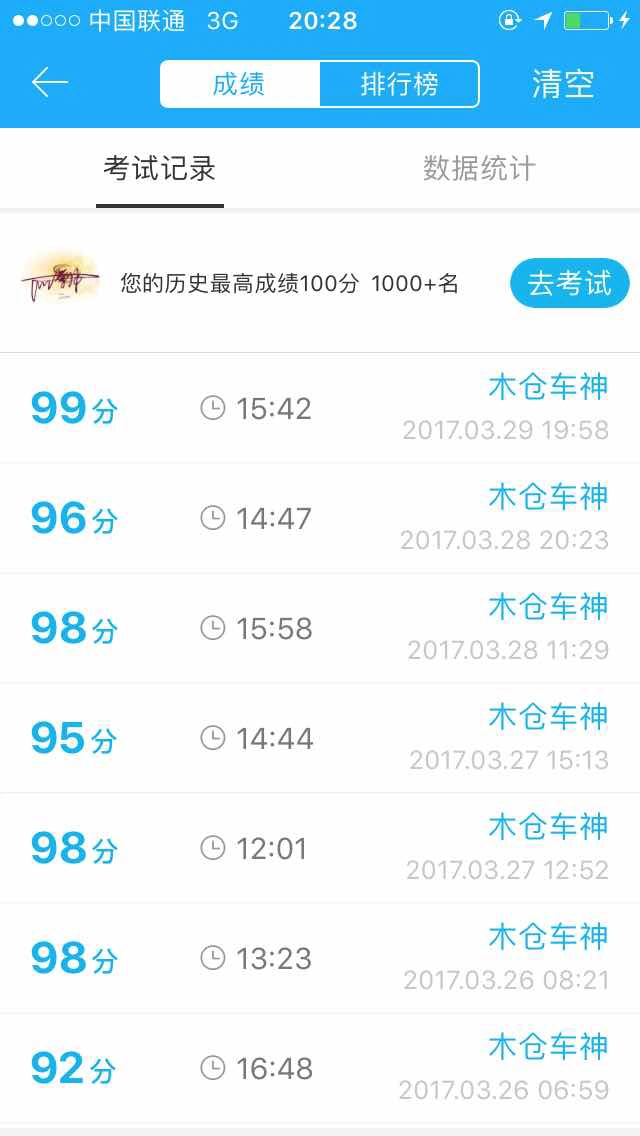Open the 96分 exam record
The width and height of the screenshot is (640, 1136).
320,518
